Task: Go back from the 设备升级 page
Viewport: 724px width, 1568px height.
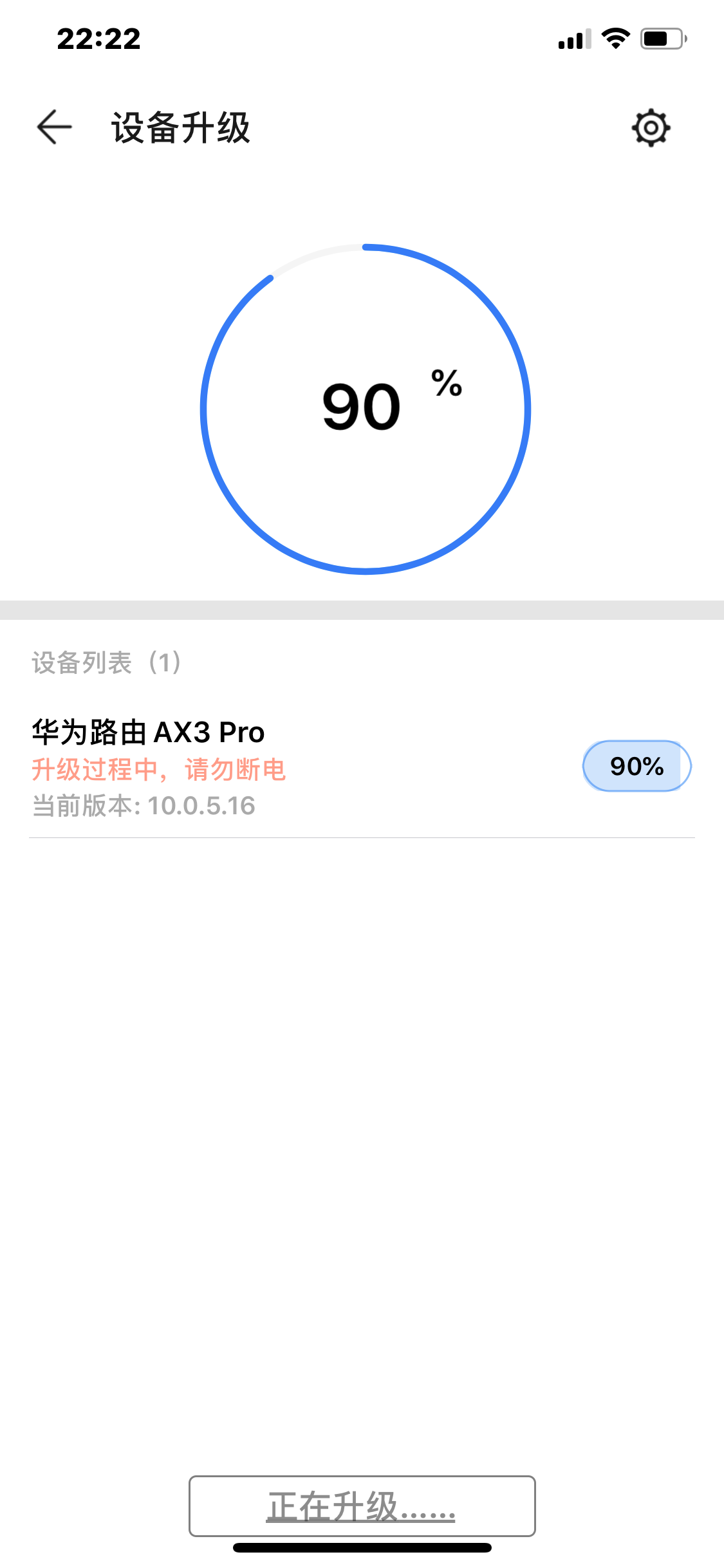Action: (55, 127)
